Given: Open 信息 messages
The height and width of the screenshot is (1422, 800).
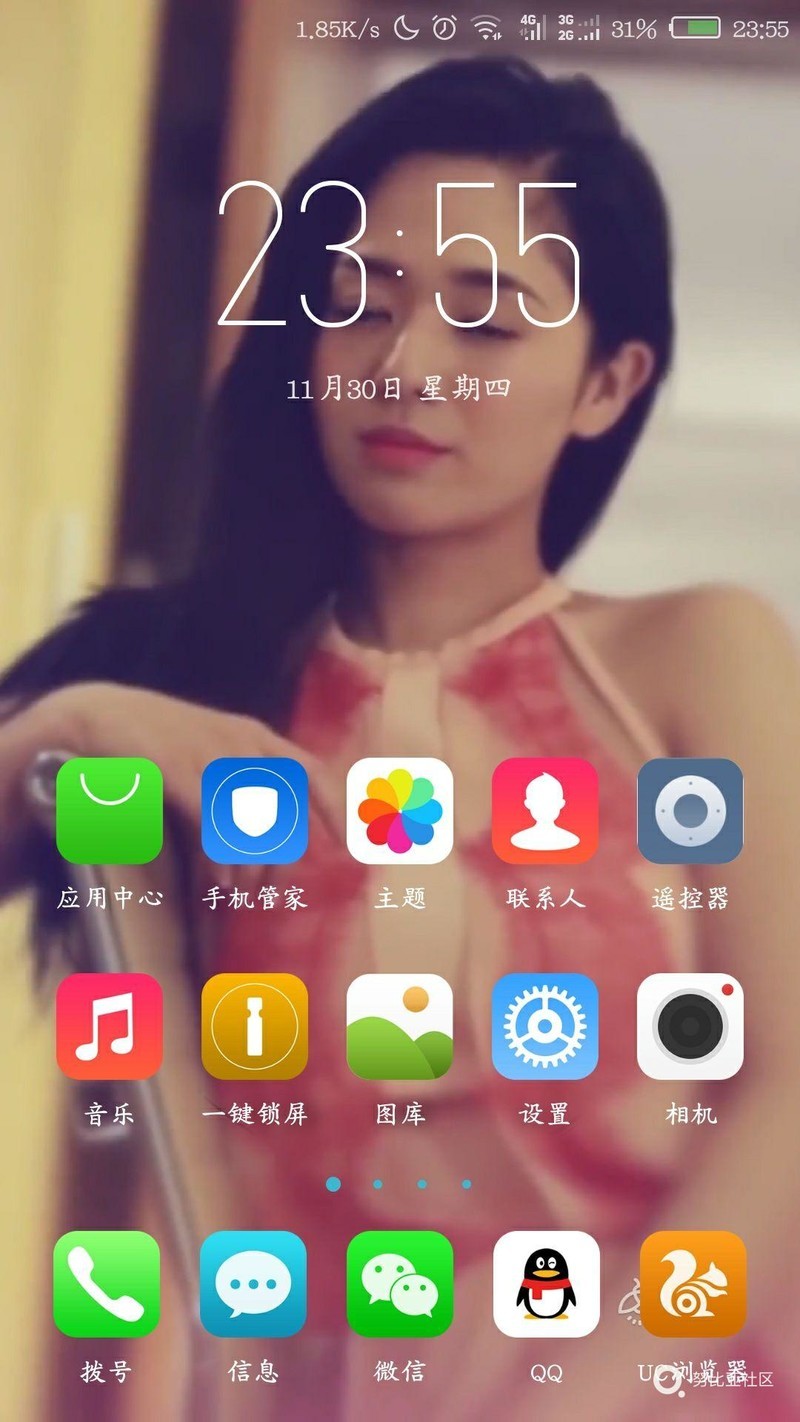Looking at the screenshot, I should pos(253,1284).
